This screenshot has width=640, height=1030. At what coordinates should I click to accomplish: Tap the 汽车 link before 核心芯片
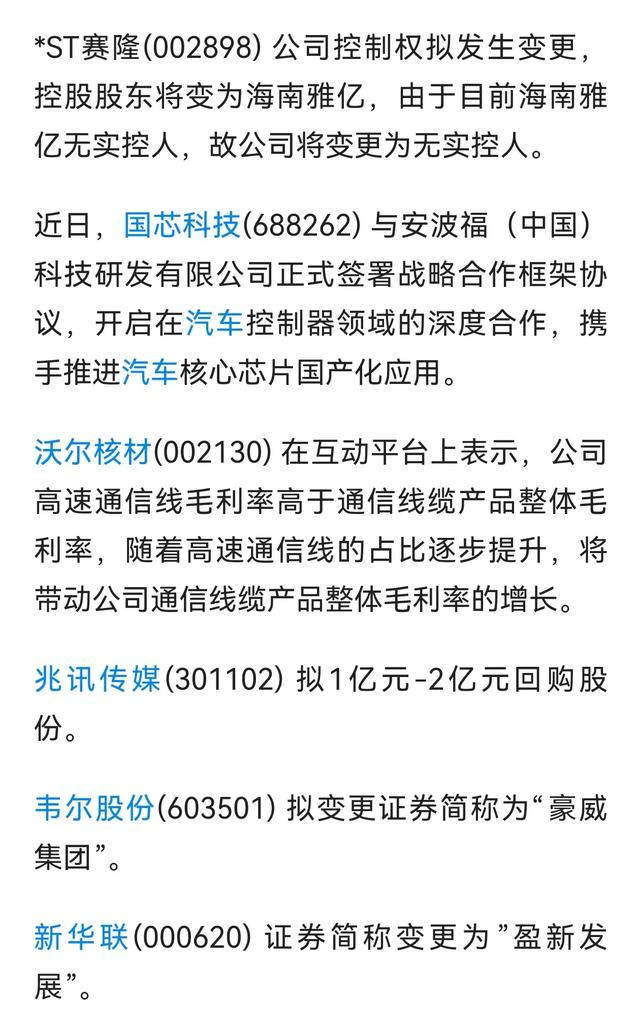[x=150, y=372]
